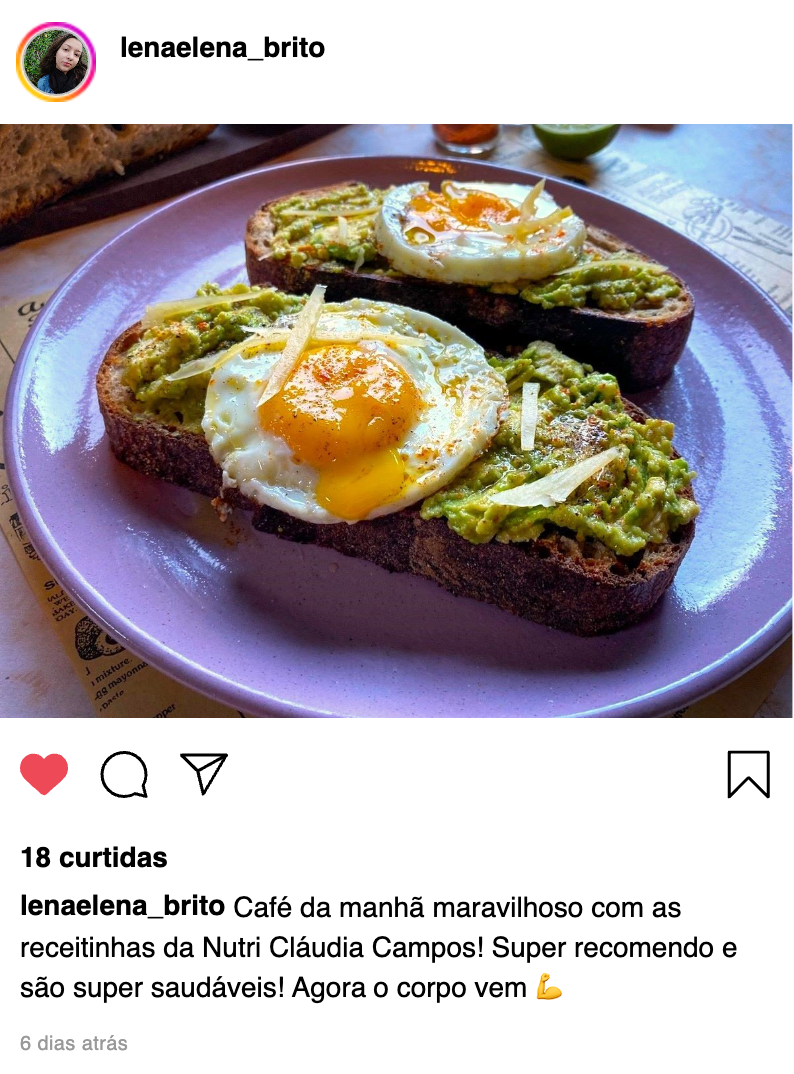Save the post with bookmark icon

(x=748, y=774)
